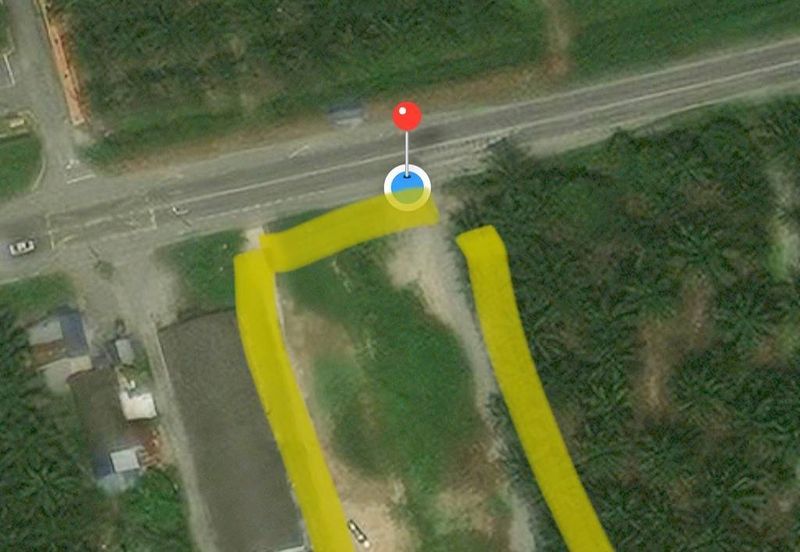Select the blue current-location dot

(407, 187)
